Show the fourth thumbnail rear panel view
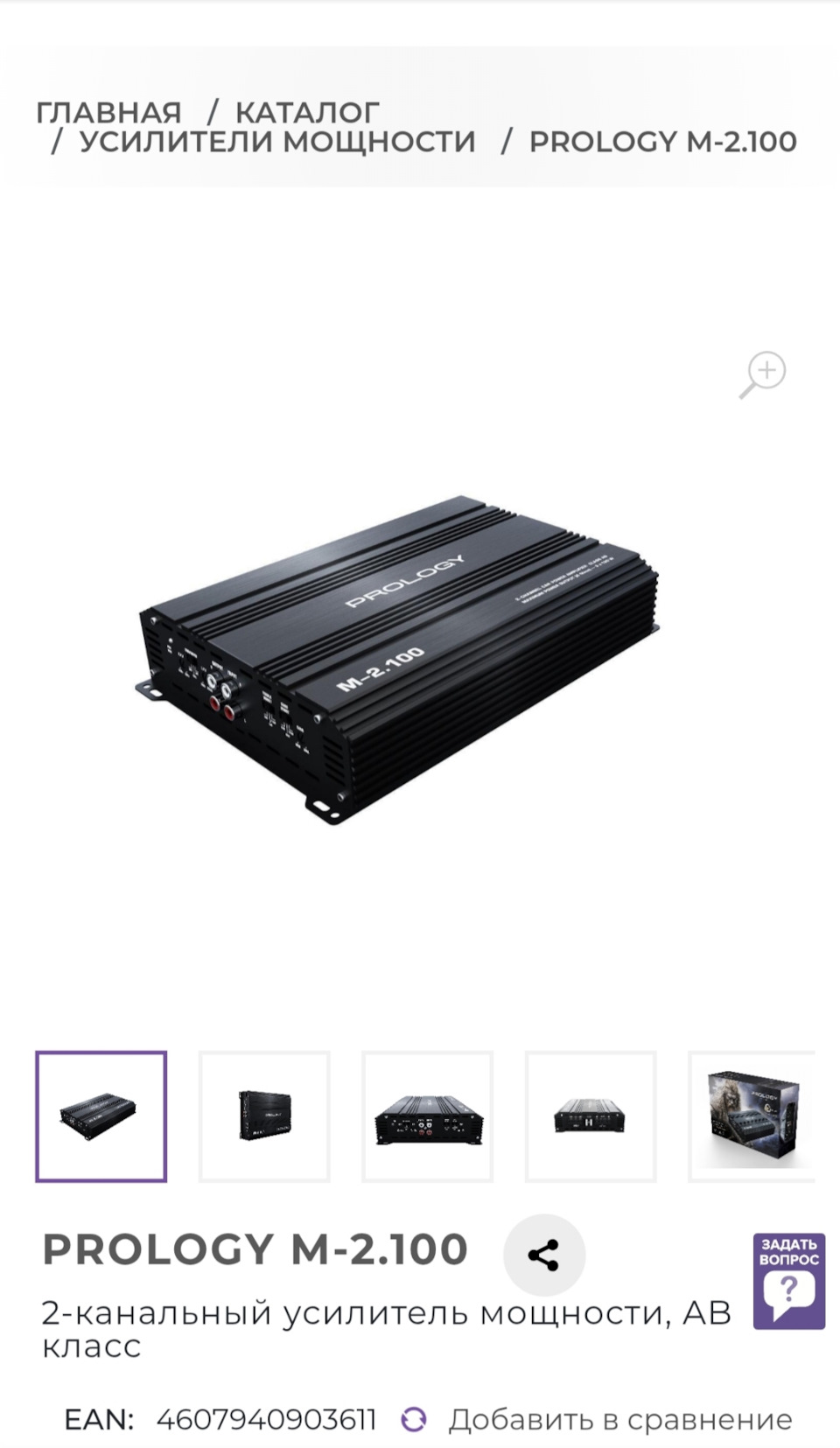840x1448 pixels. pyautogui.click(x=591, y=1116)
